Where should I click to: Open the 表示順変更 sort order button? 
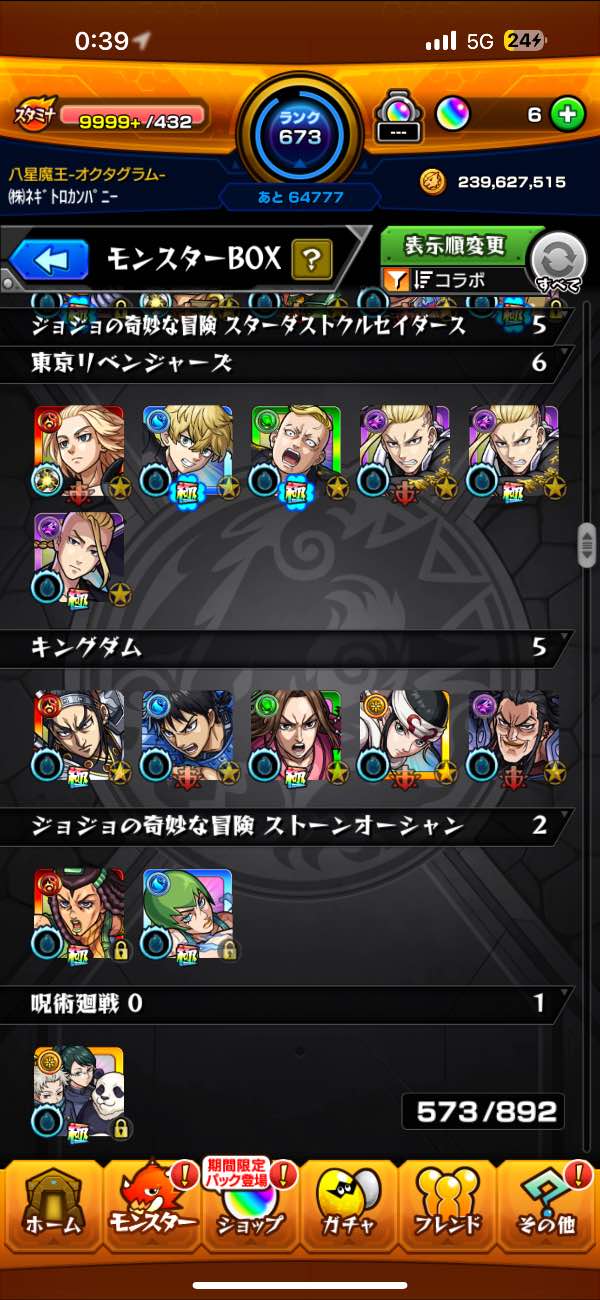point(455,245)
